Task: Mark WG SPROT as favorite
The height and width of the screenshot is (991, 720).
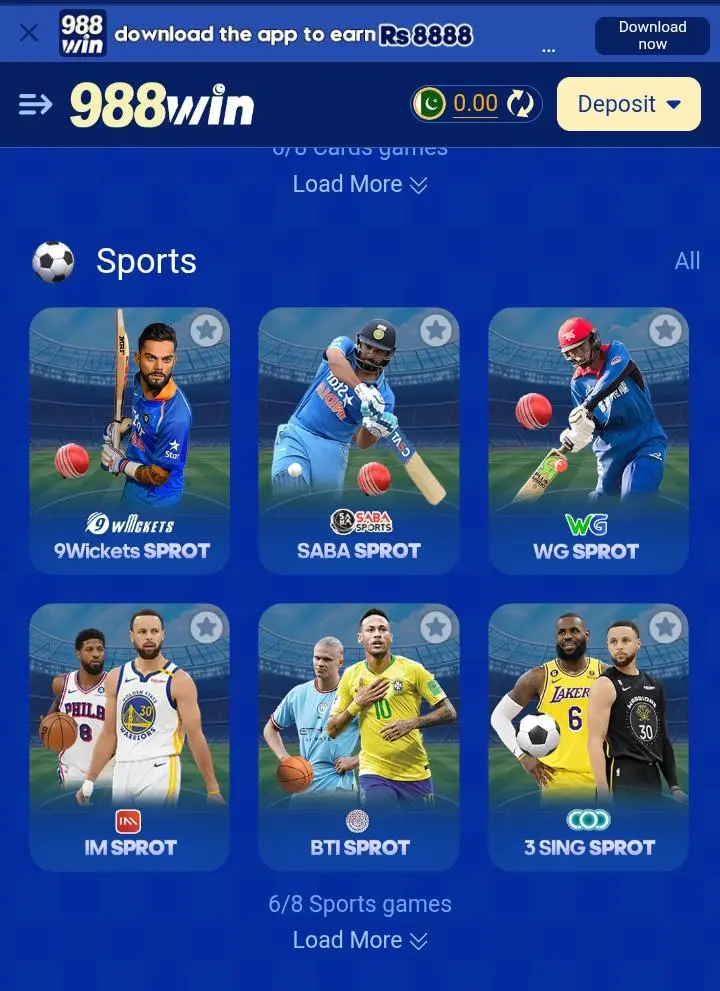Action: (x=665, y=330)
